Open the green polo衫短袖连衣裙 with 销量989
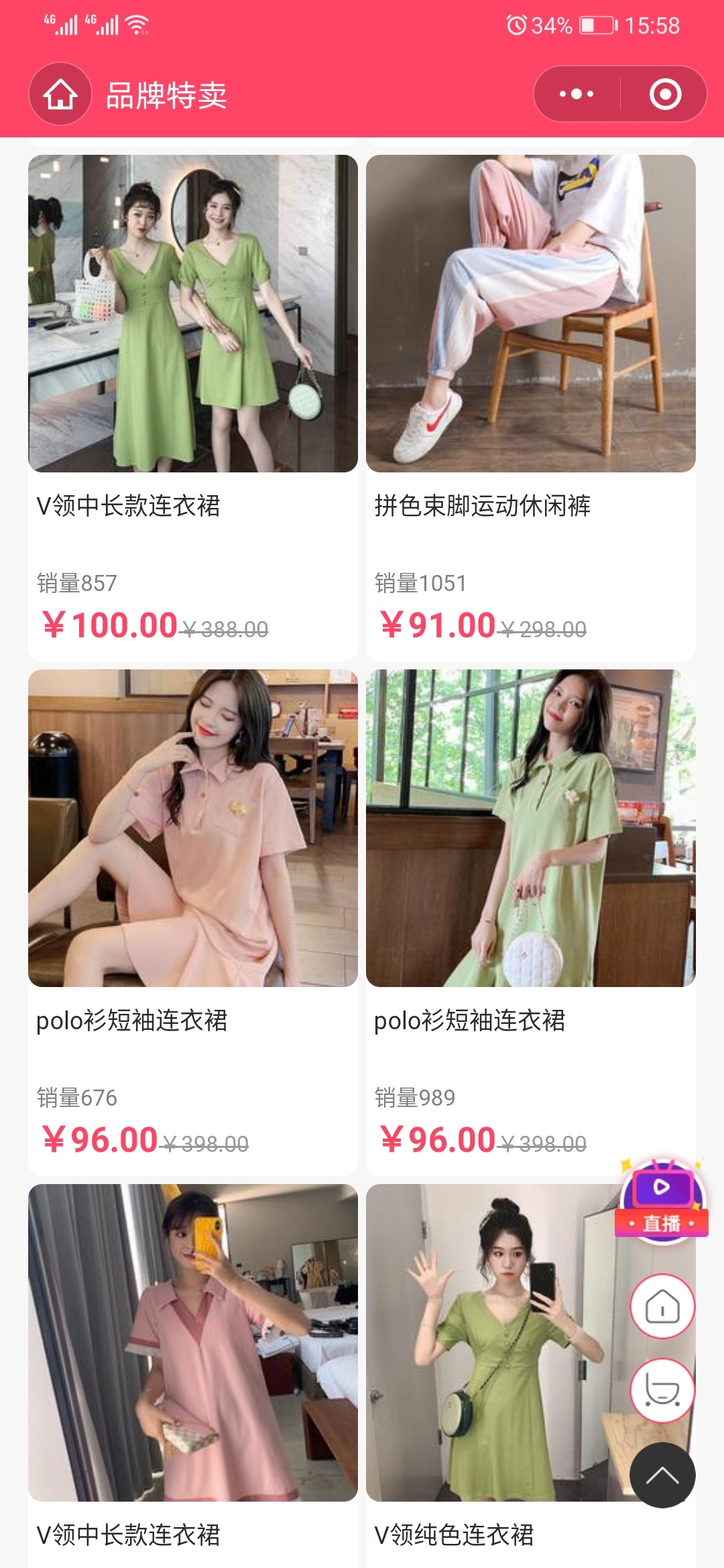Screen dimensions: 724x1568 point(531,828)
